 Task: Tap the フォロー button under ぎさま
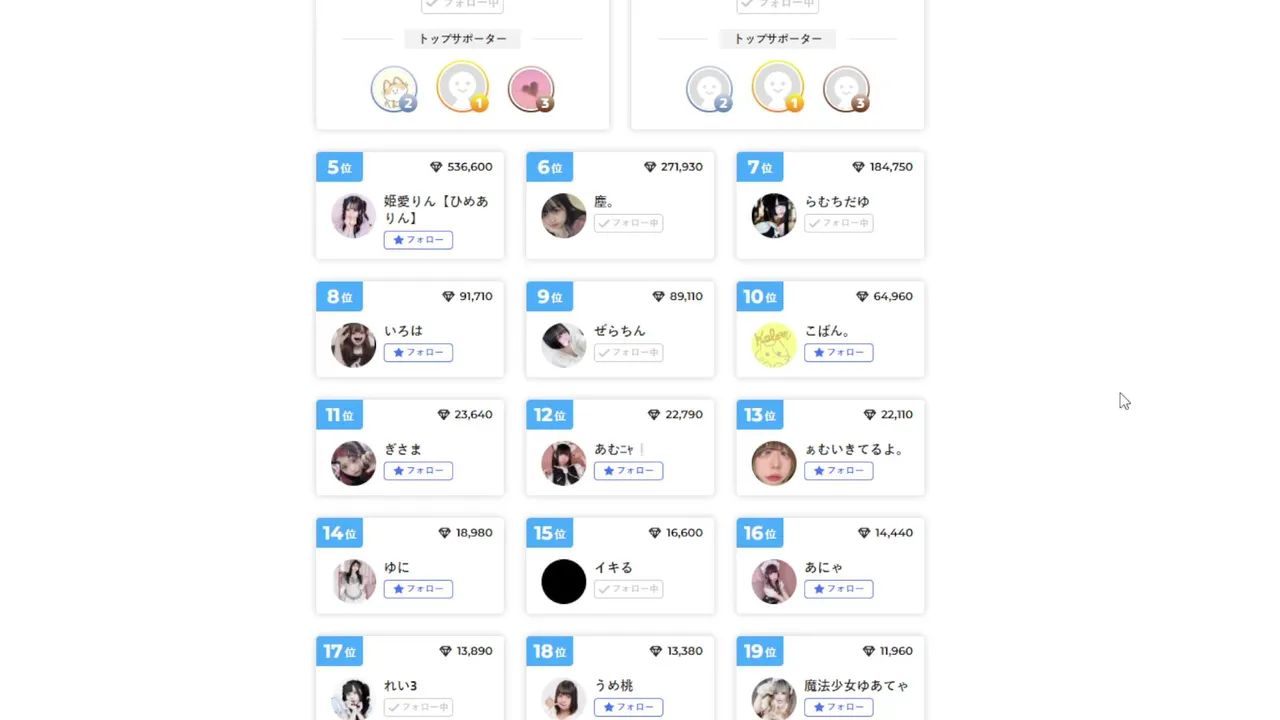pos(418,470)
